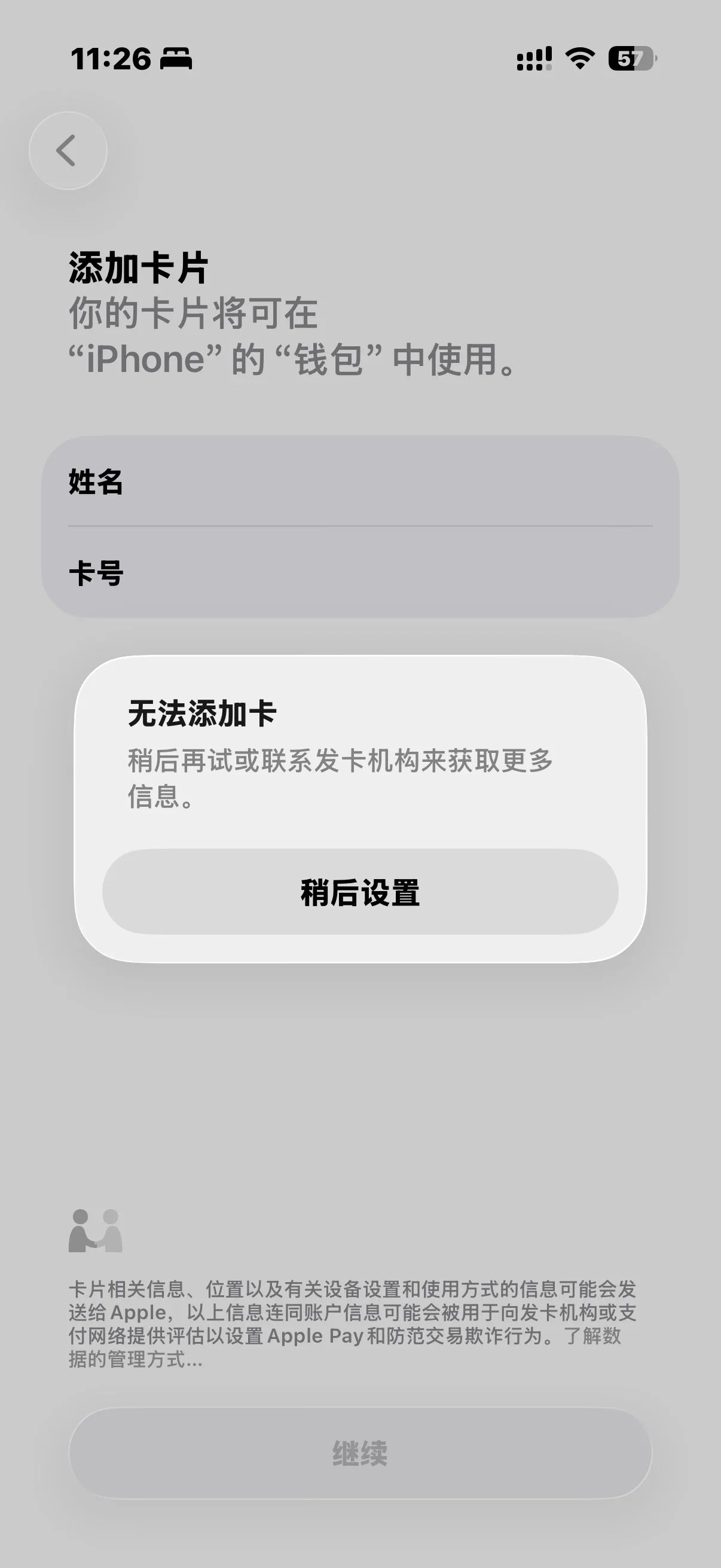
Task: Select the 卡号 card number field
Action: click(x=360, y=573)
